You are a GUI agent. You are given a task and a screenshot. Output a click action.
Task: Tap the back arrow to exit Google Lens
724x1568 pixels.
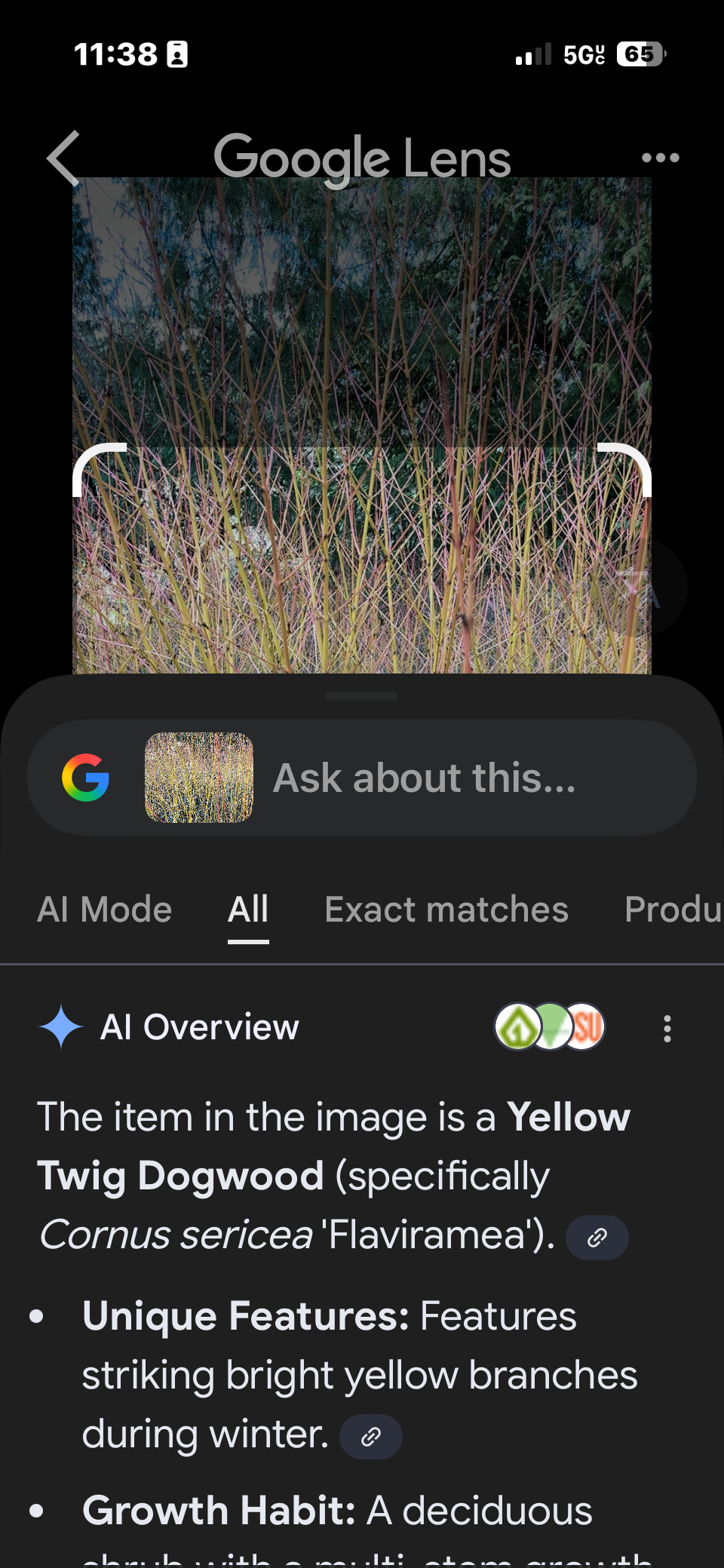[x=63, y=157]
